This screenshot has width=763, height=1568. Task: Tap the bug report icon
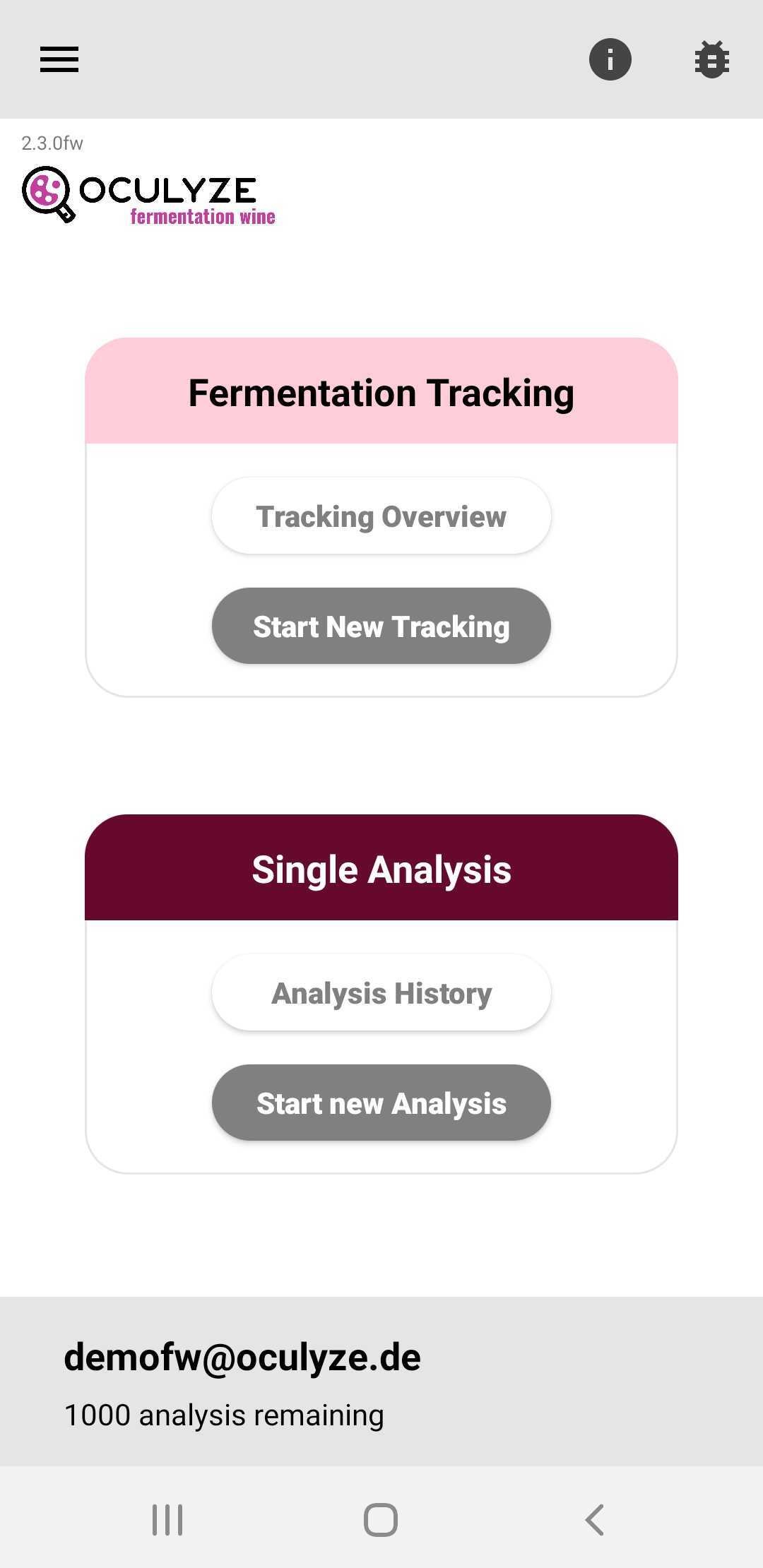tap(711, 59)
